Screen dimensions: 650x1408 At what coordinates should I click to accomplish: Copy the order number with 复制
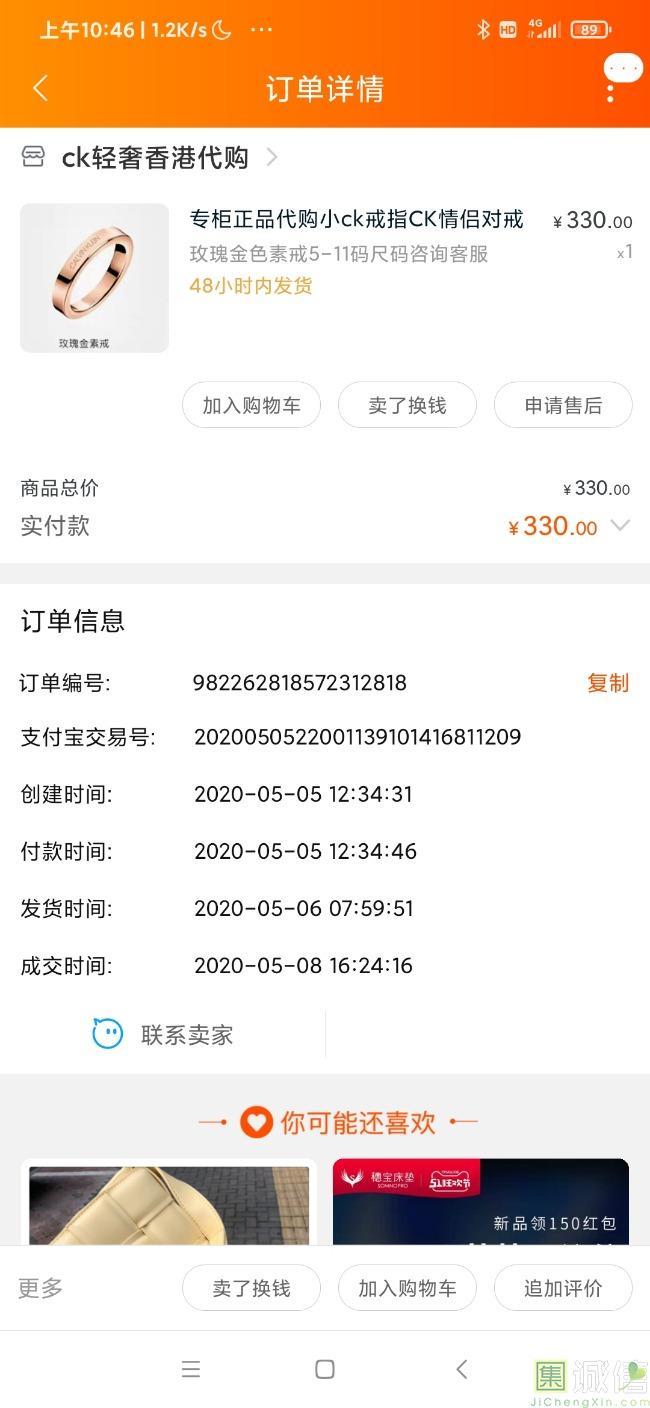(x=607, y=683)
